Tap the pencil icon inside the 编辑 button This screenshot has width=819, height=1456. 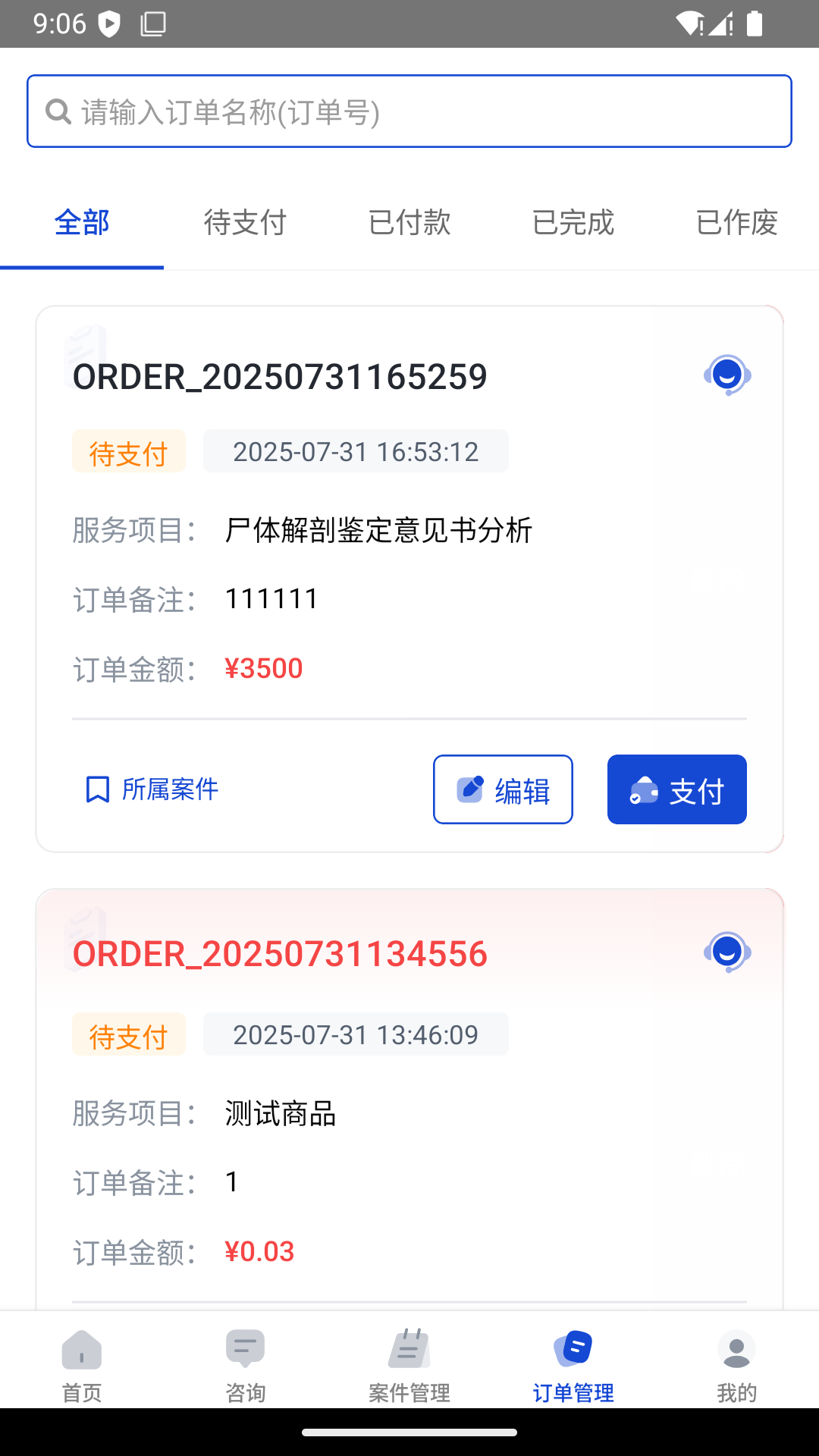coord(470,789)
